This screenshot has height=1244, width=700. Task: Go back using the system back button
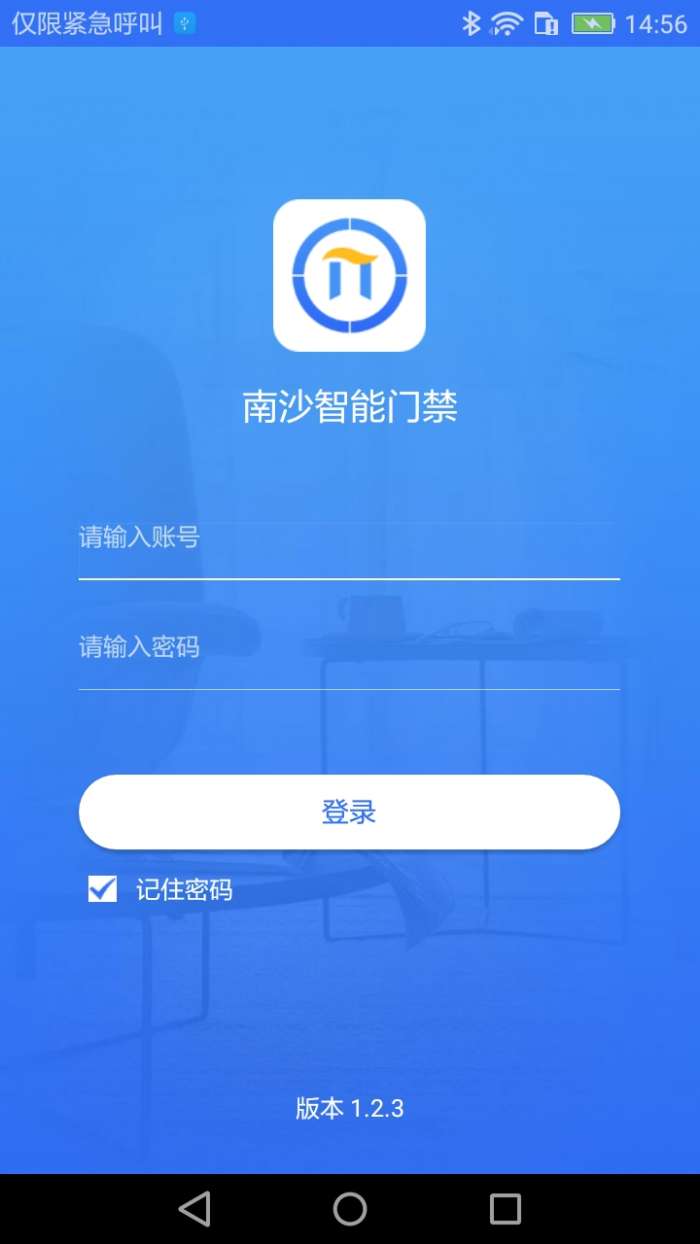click(x=194, y=1209)
